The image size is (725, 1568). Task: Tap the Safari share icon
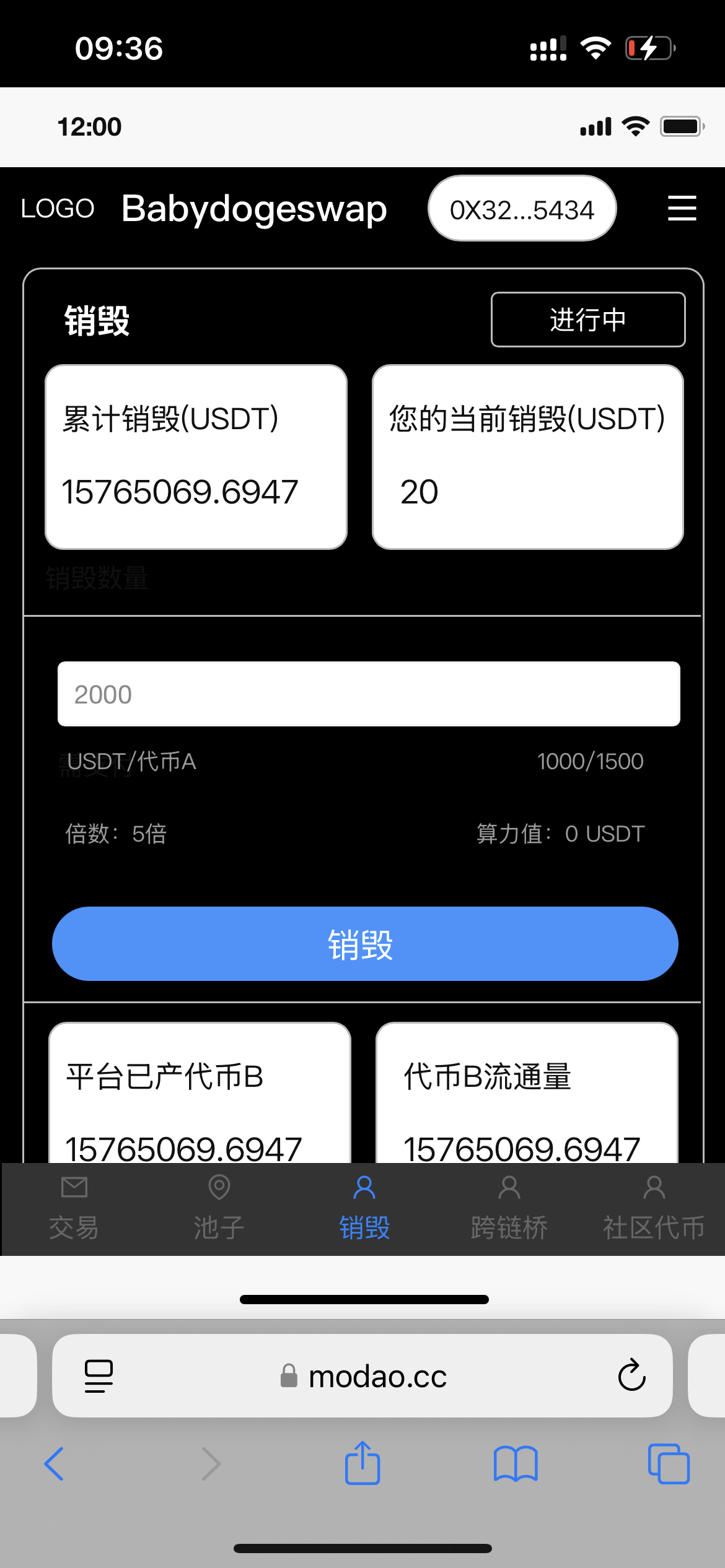(362, 1463)
